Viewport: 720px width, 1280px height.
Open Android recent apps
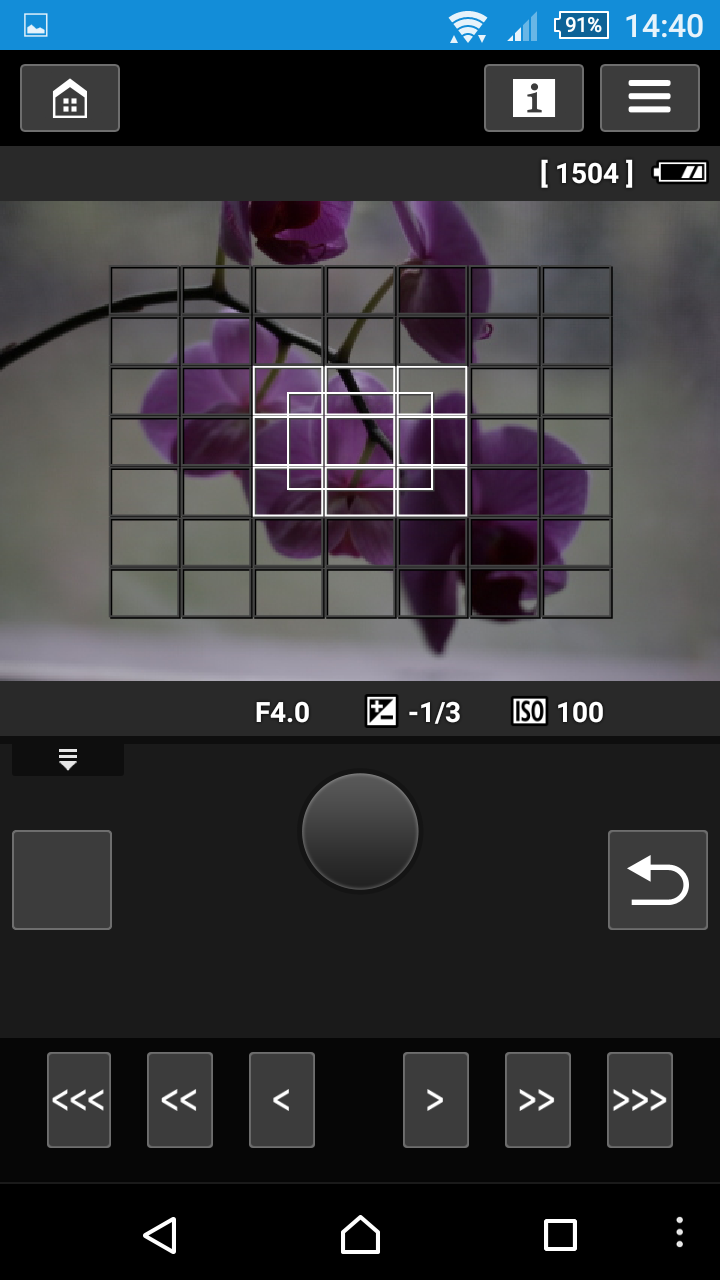pyautogui.click(x=560, y=1235)
